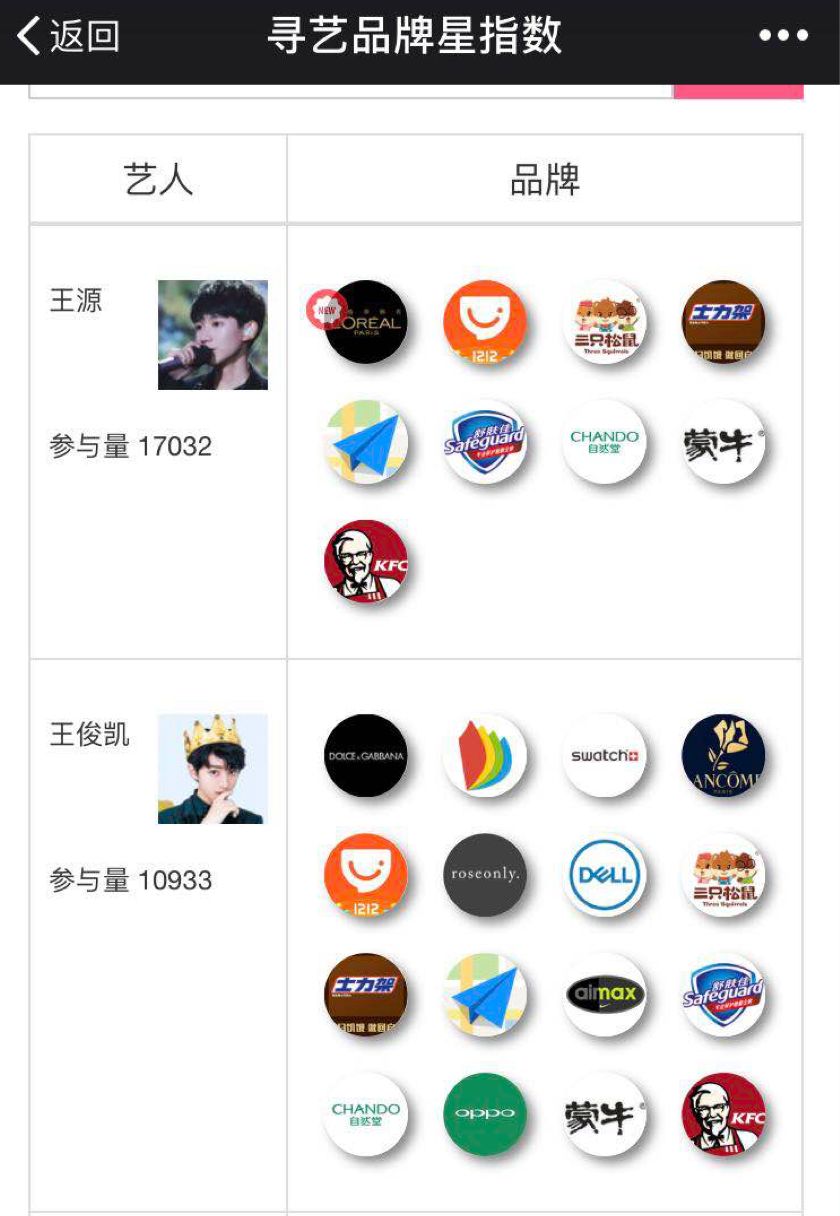Open the Airmax brand icon

point(604,995)
